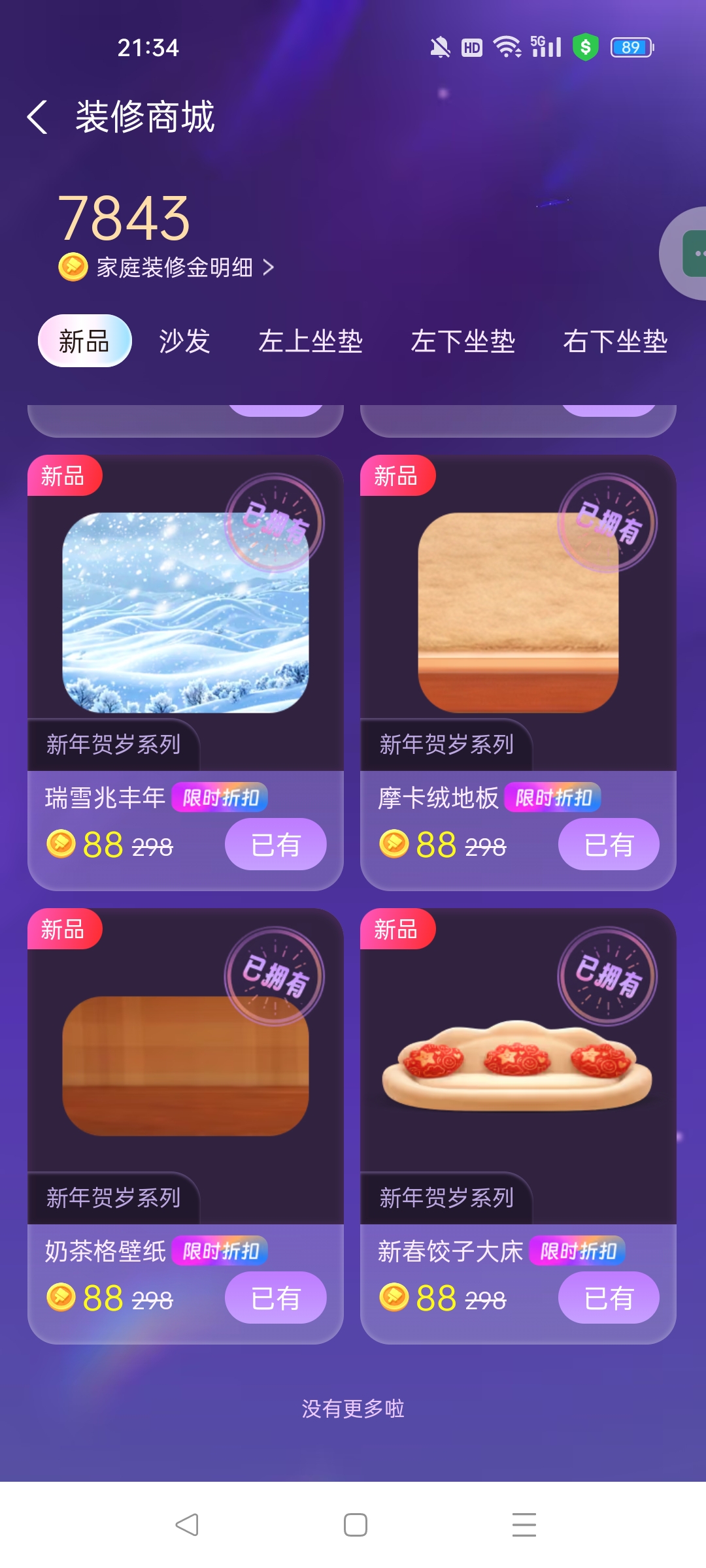Tap 已有 button for 新春饺子大床

click(x=608, y=1298)
